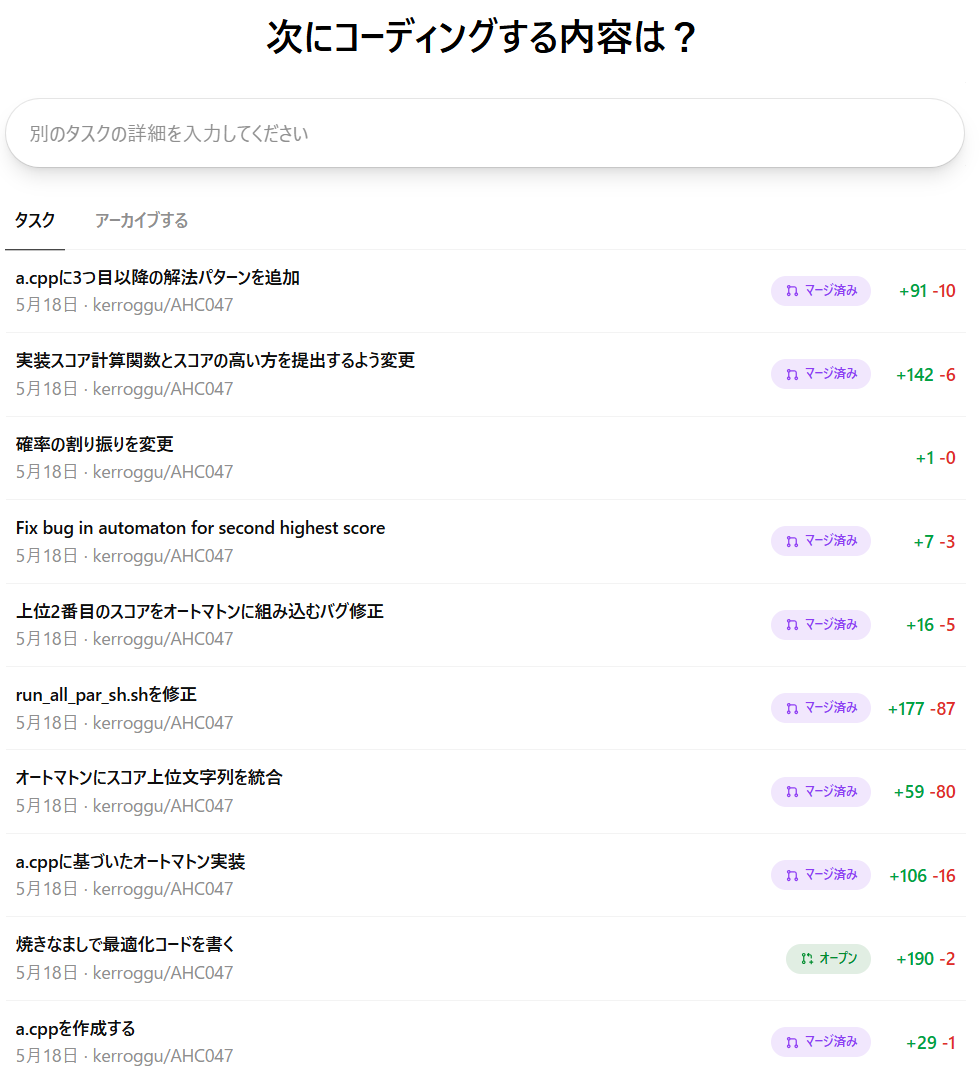980x1068 pixels.
Task: Focus the task details input field
Action: point(484,133)
